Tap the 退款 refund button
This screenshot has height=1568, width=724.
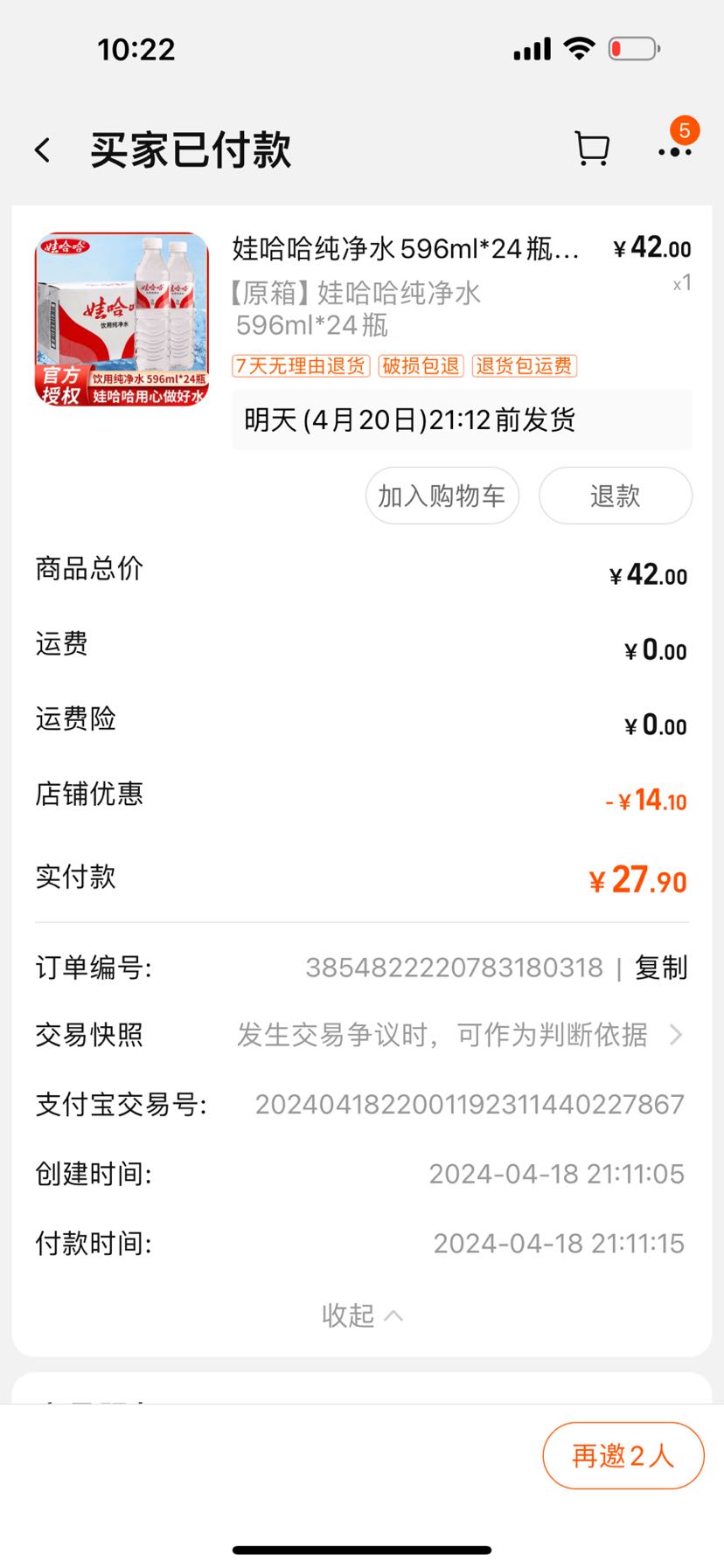click(615, 495)
